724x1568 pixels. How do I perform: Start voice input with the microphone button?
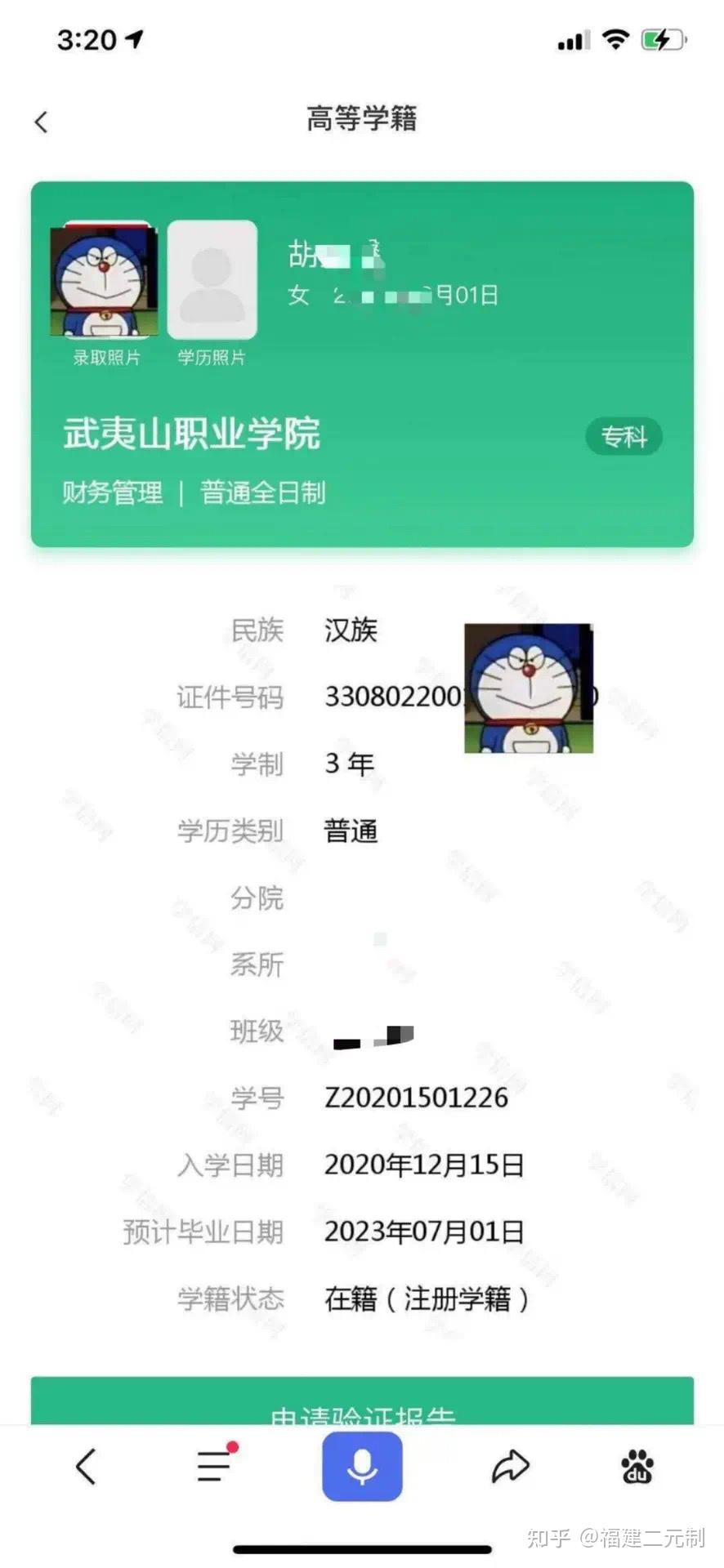click(x=362, y=1466)
